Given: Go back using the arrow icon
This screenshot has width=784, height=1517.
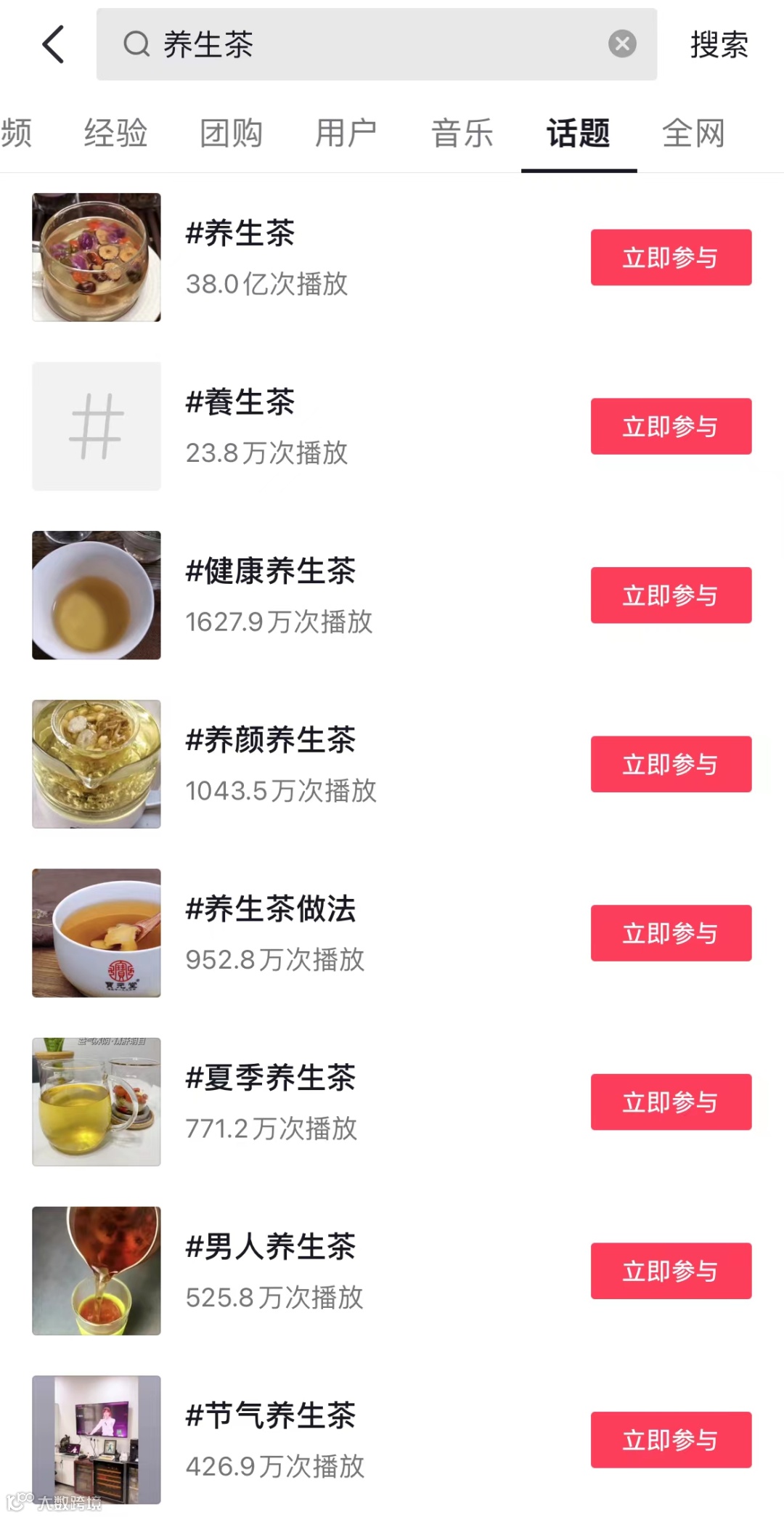Looking at the screenshot, I should click(54, 44).
